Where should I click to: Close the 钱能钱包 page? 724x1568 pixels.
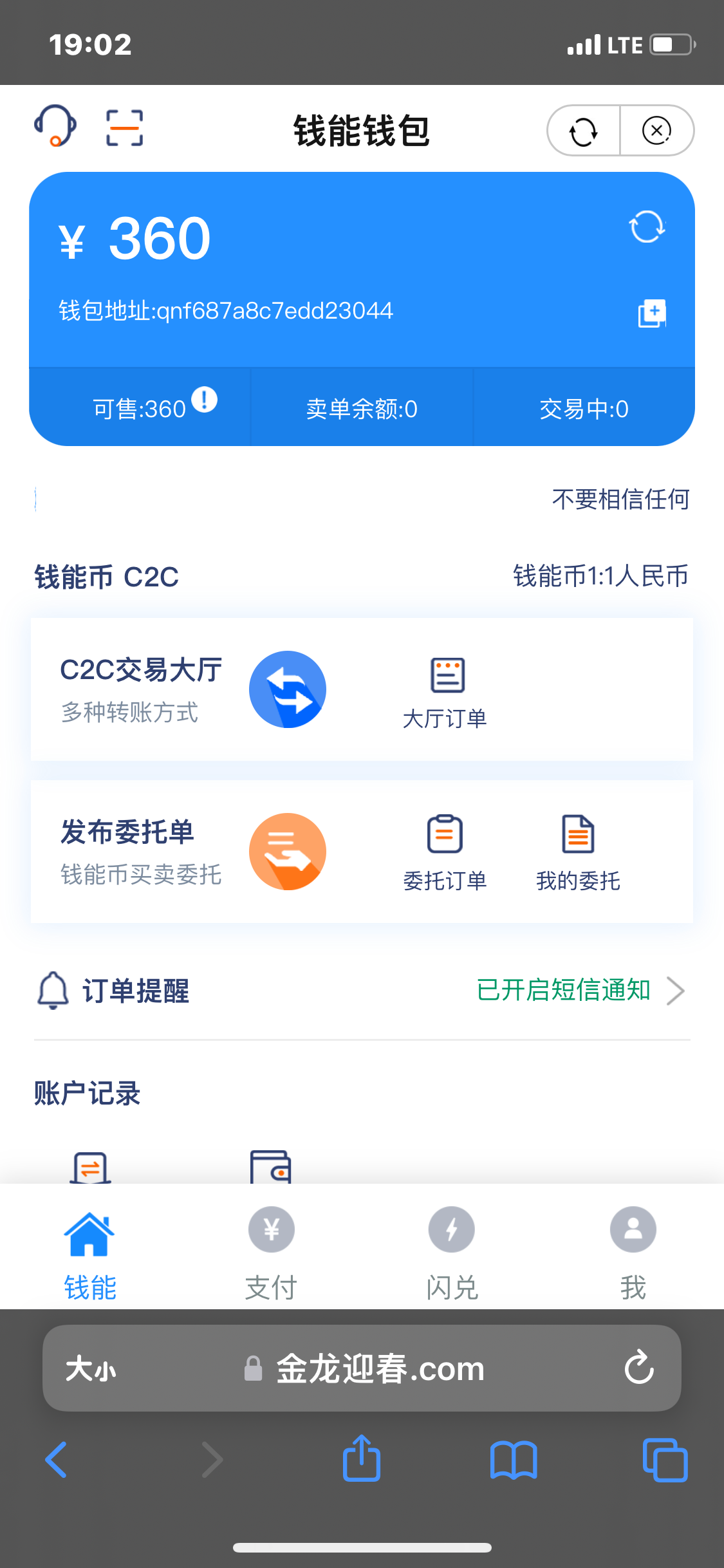coord(656,131)
